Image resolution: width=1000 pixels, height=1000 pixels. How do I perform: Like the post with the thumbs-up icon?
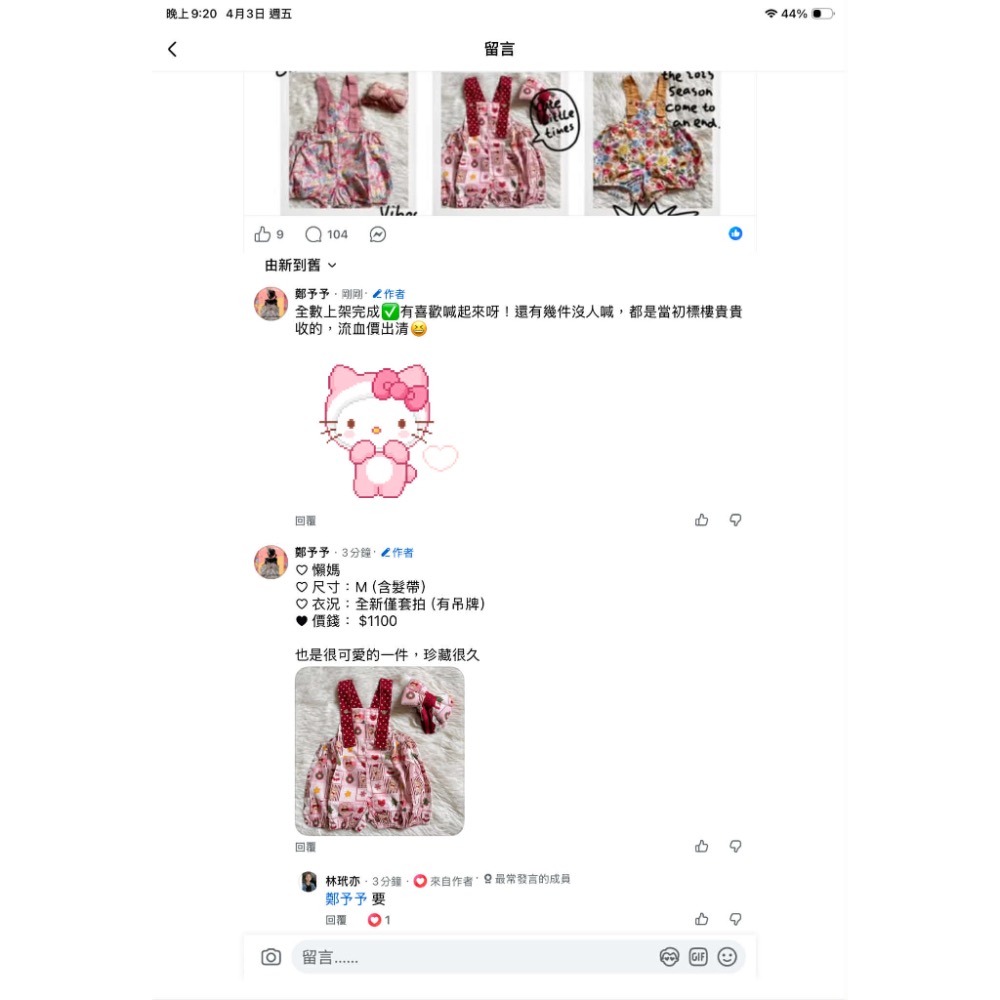(263, 234)
